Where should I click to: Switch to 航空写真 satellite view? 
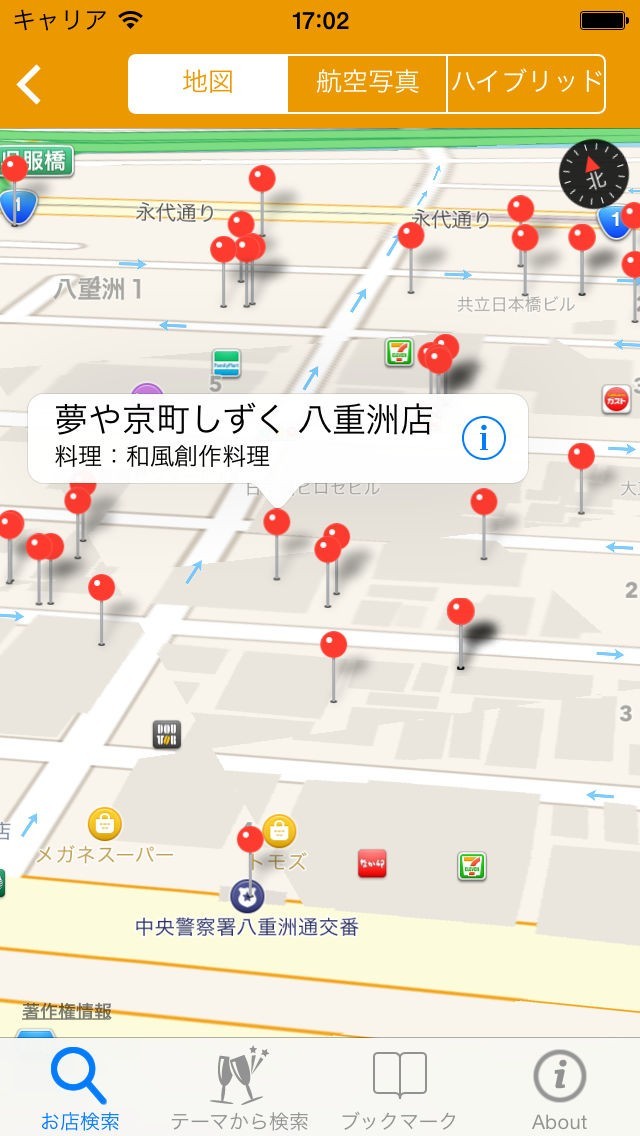367,83
